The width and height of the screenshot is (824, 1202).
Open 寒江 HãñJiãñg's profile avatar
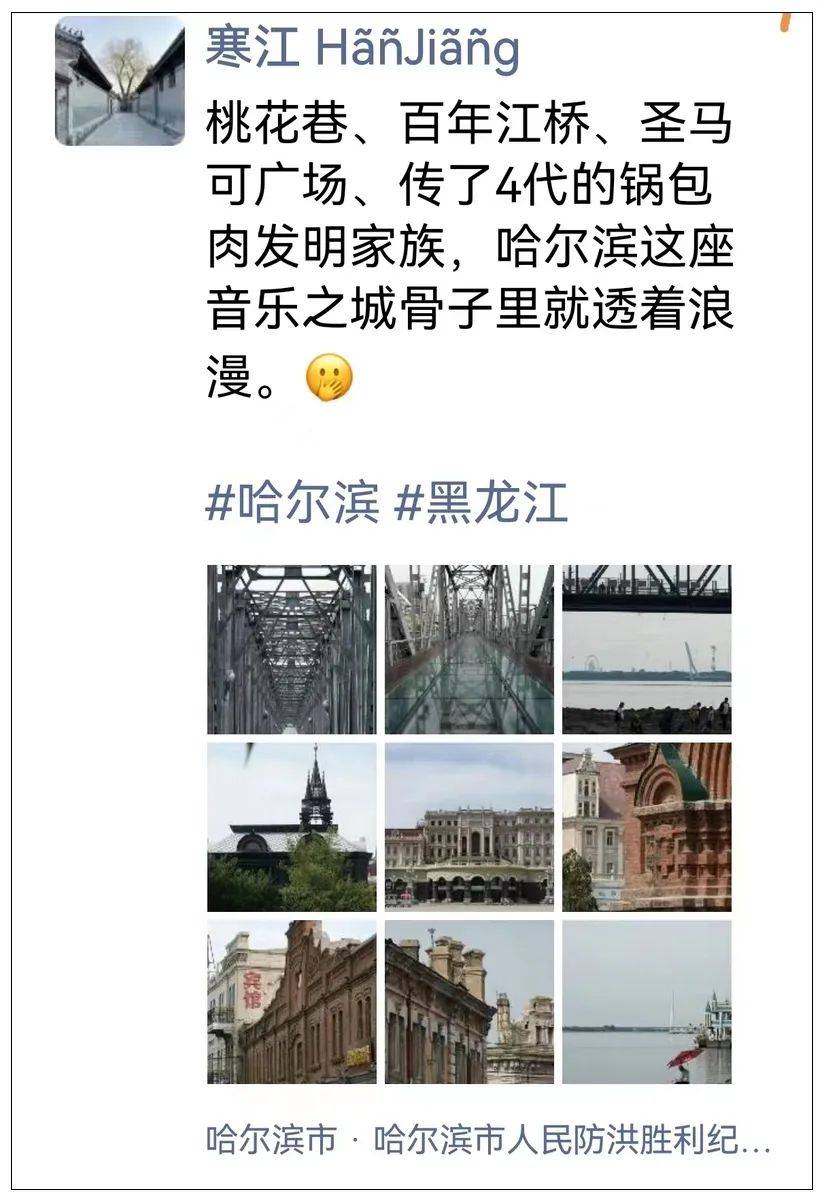(120, 80)
